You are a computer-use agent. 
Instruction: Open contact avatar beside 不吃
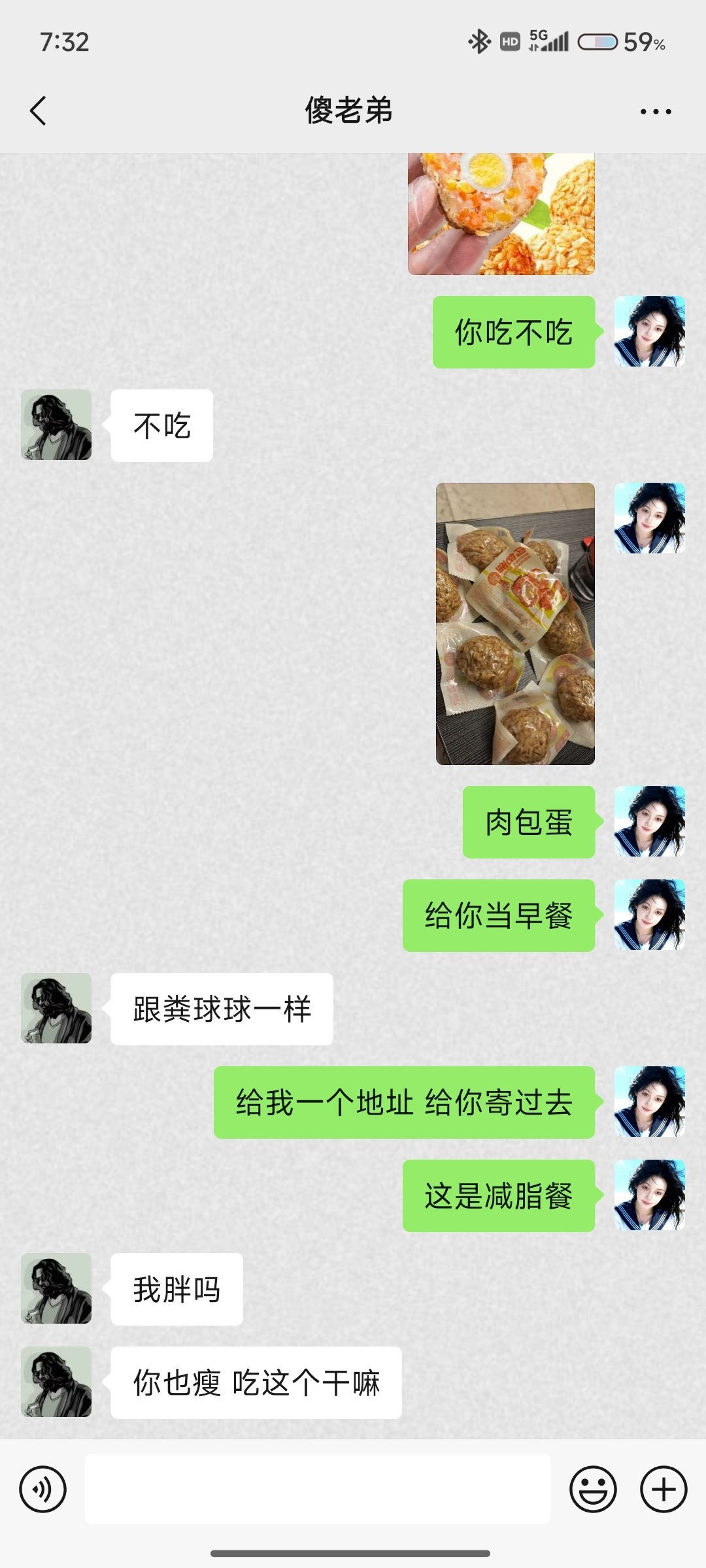tap(56, 425)
